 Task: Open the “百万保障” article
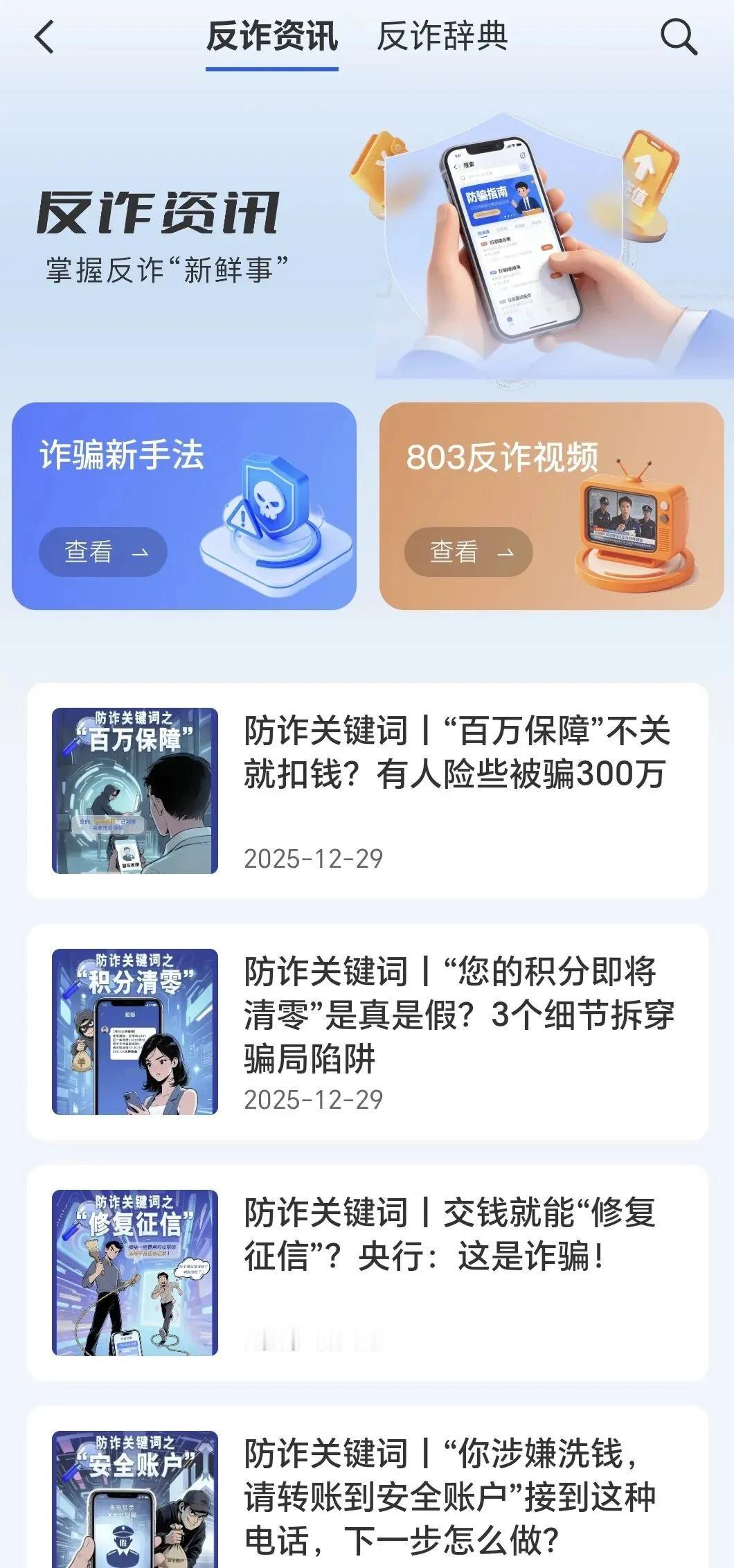tap(456, 752)
